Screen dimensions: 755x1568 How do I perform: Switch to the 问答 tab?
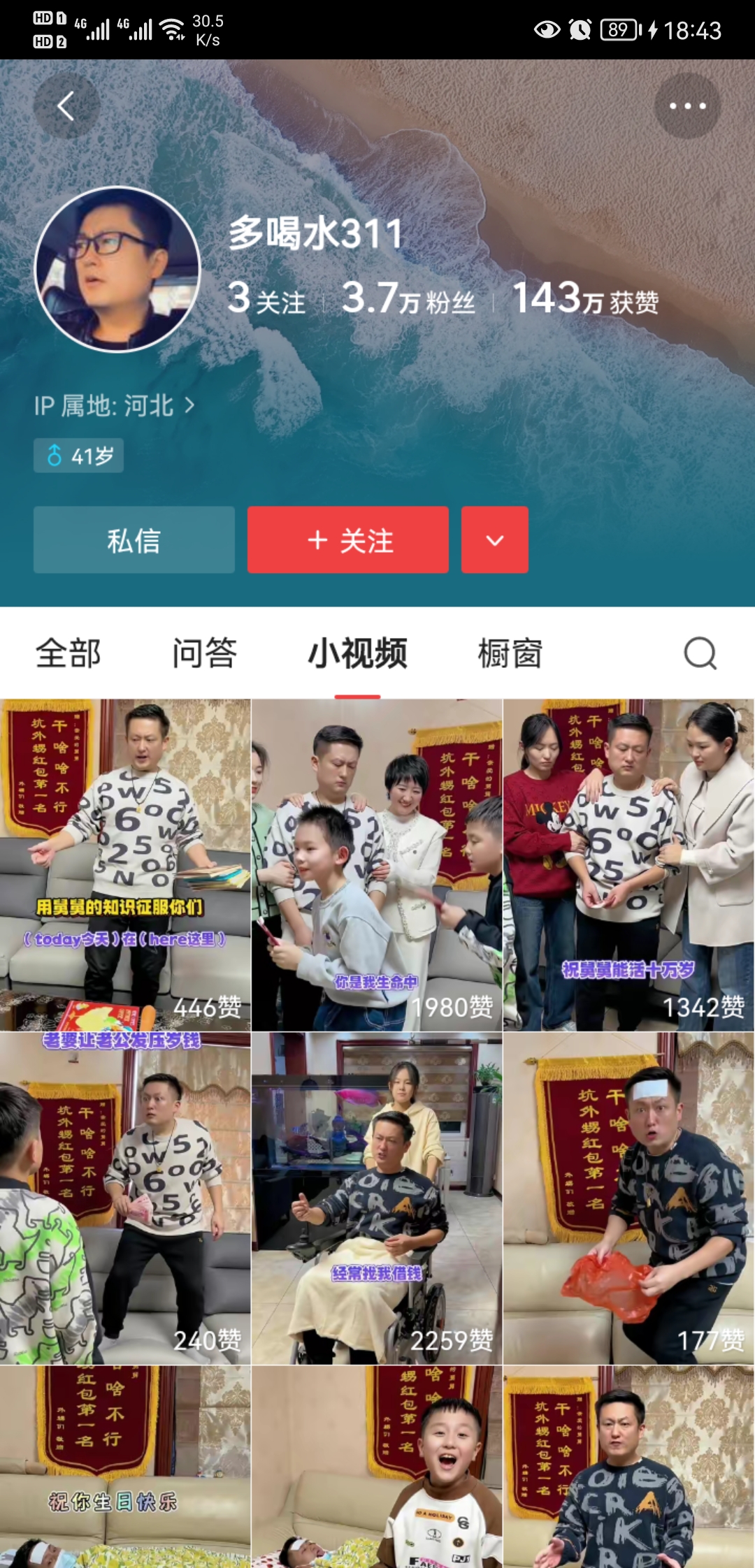205,653
